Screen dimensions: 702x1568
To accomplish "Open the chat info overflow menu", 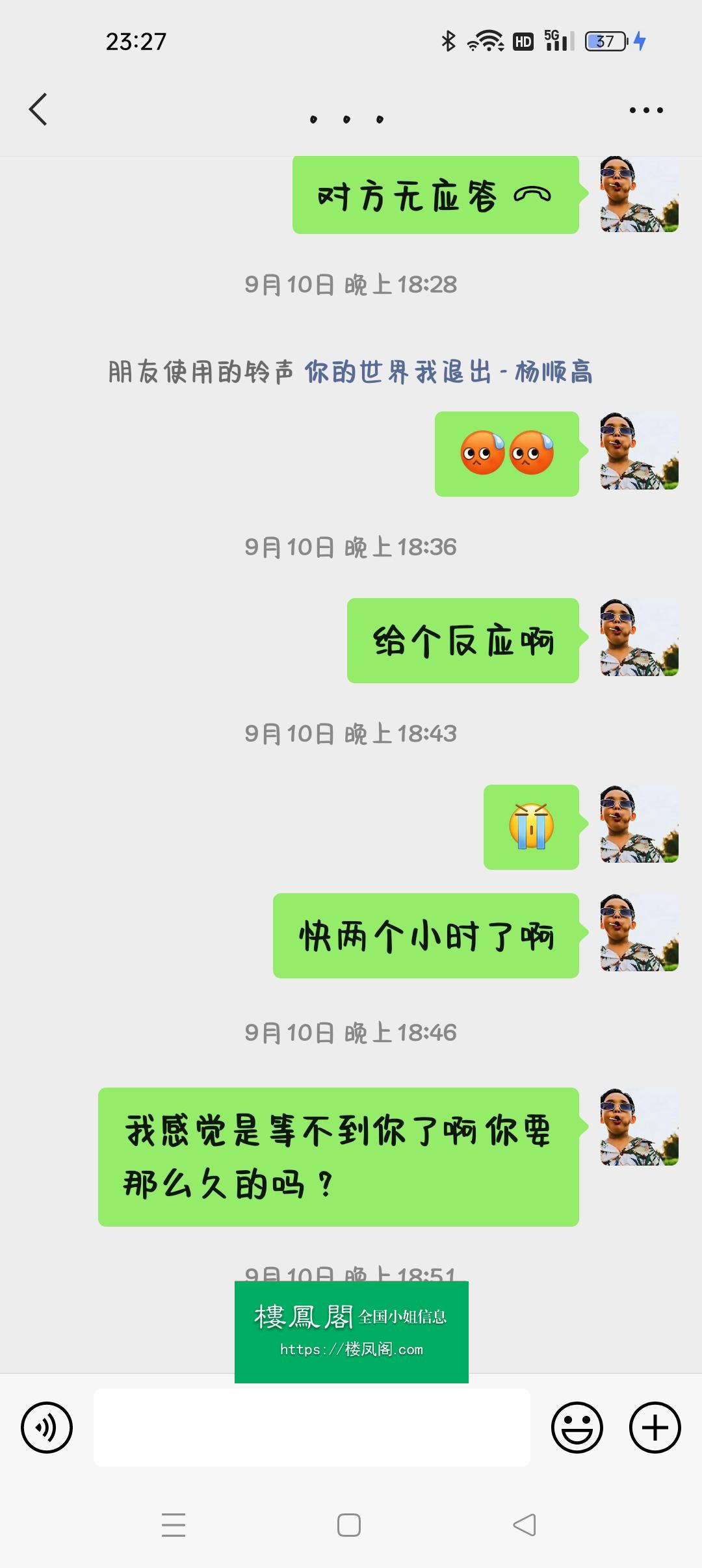I will click(x=646, y=110).
